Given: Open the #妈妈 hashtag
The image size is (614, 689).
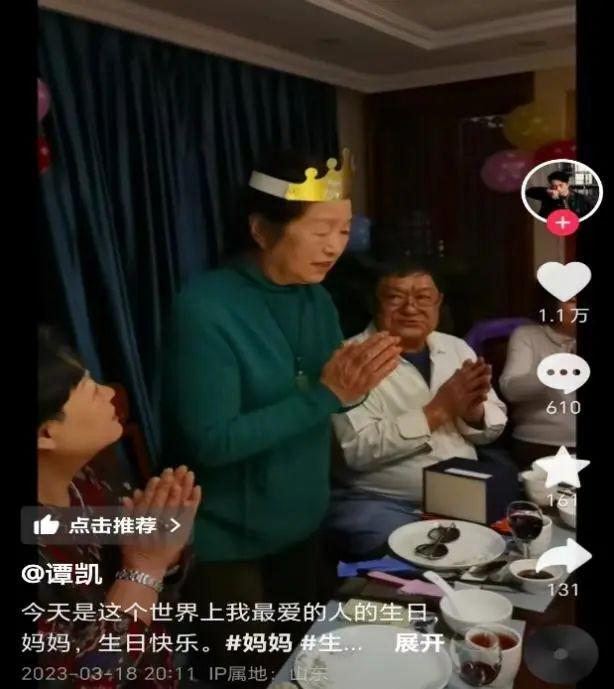Looking at the screenshot, I should click(255, 642).
